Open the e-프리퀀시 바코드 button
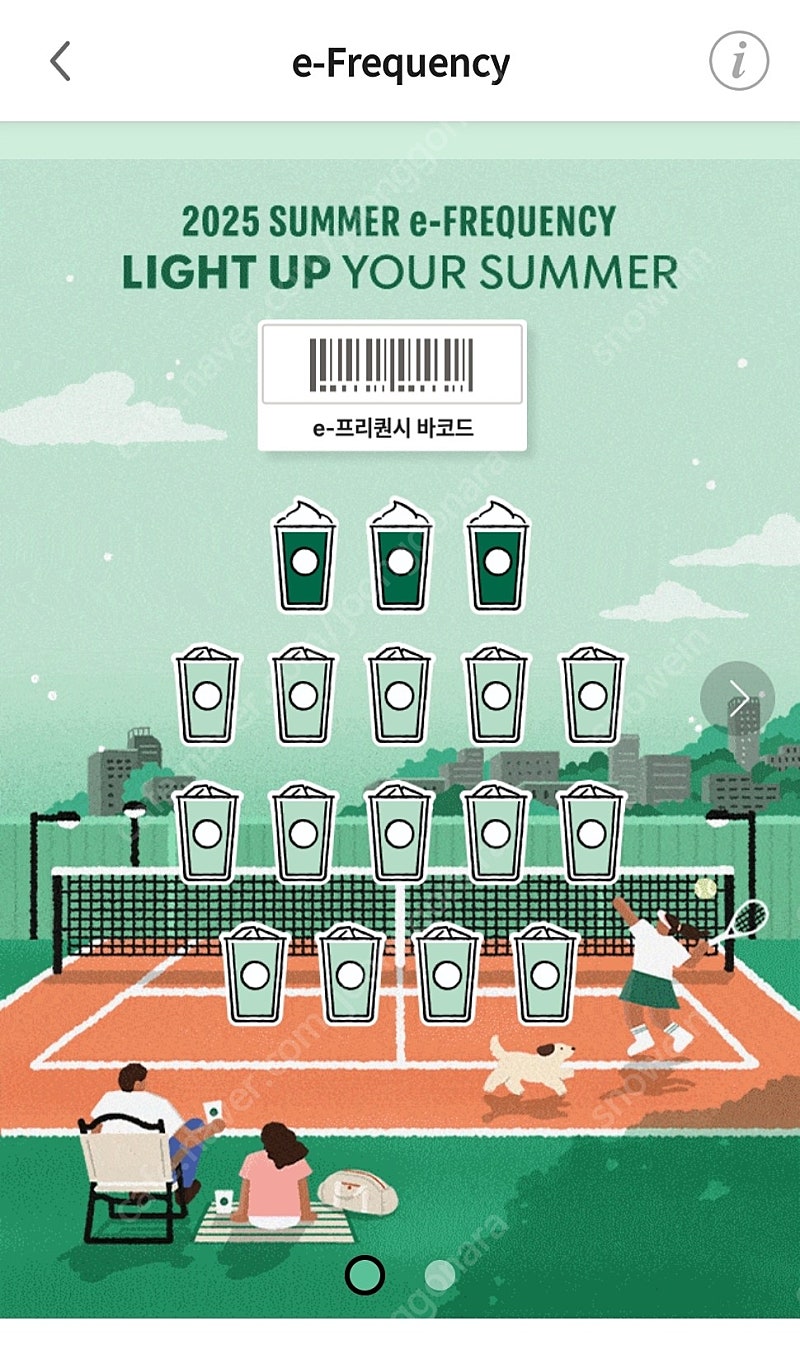This screenshot has height=1354, width=800. pyautogui.click(x=392, y=385)
